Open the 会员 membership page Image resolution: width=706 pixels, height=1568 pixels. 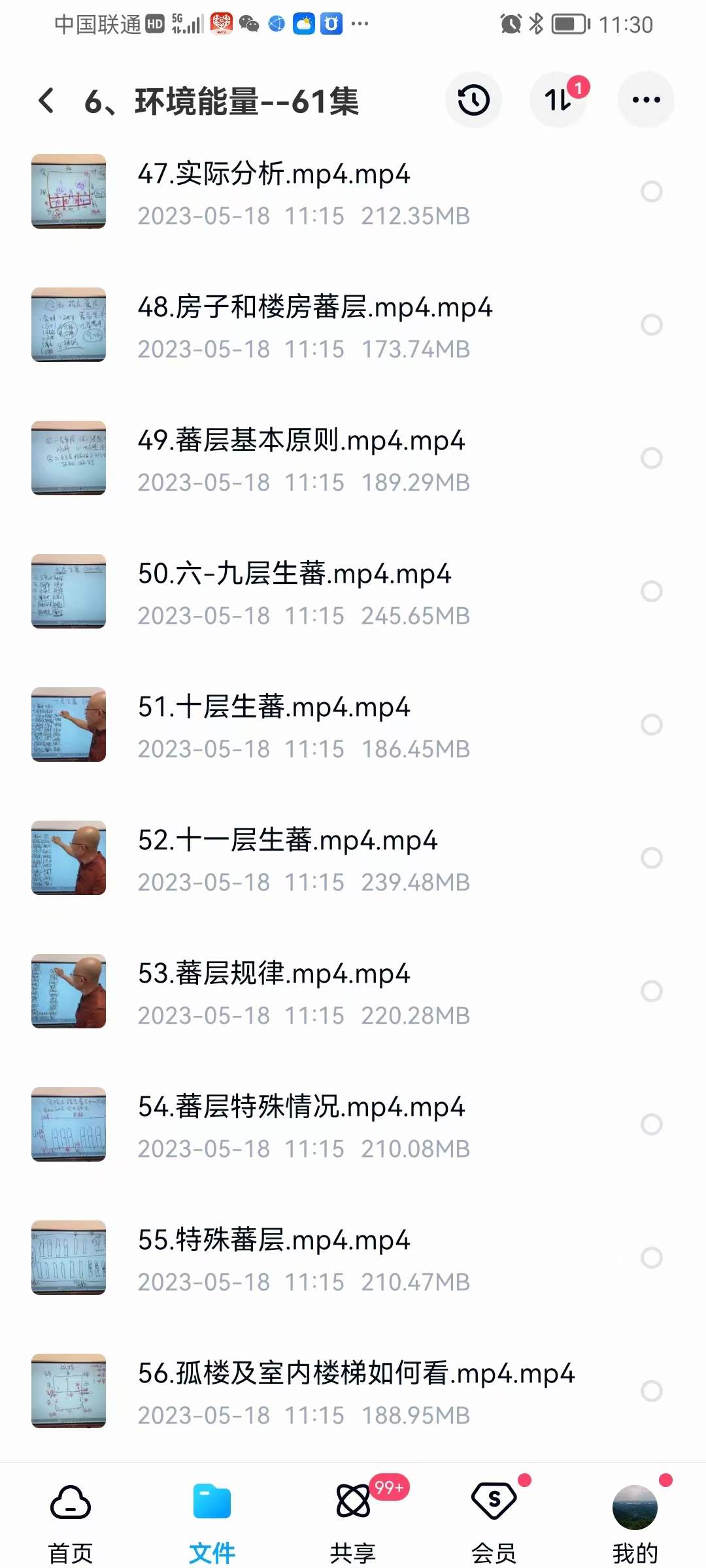(495, 1516)
